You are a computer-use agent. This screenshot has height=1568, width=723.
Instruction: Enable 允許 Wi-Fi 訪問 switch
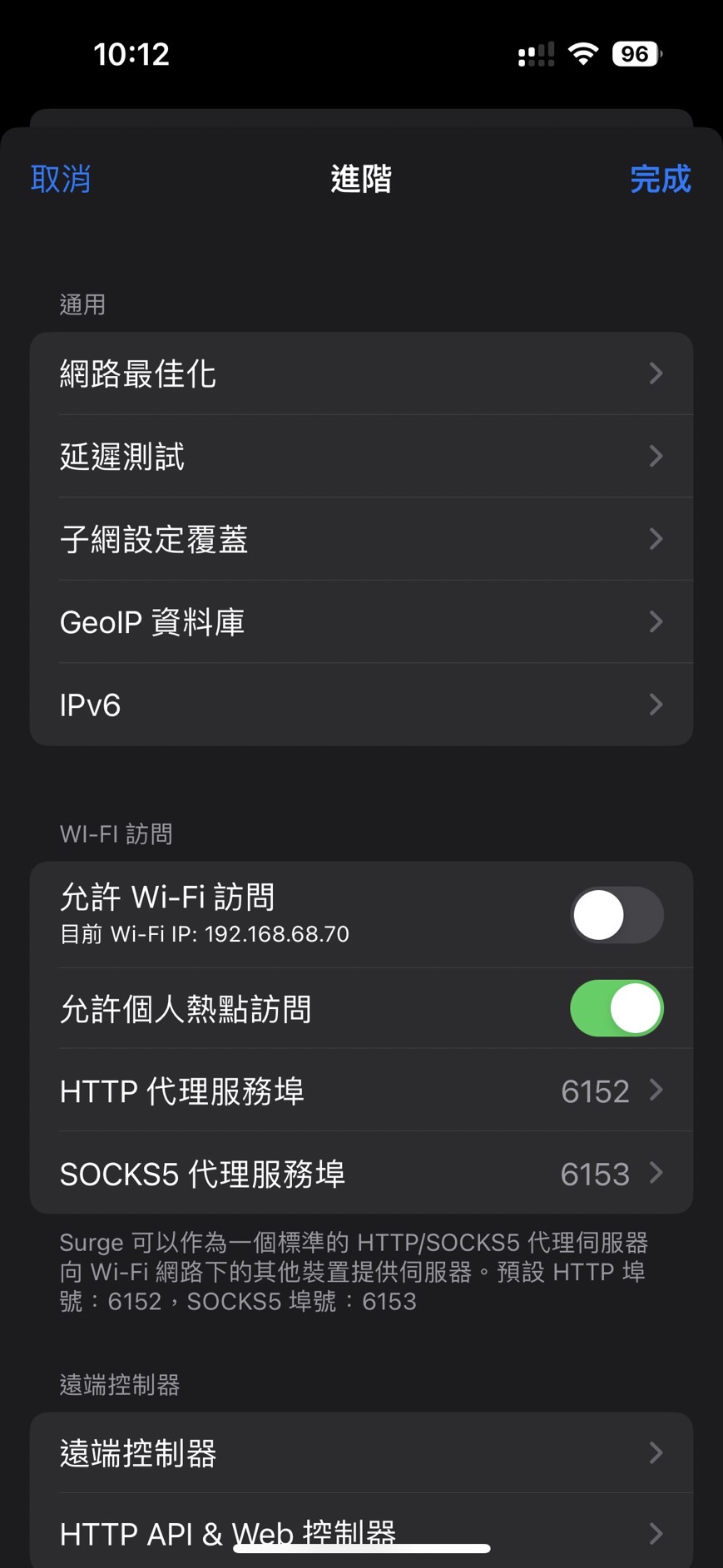pos(616,915)
